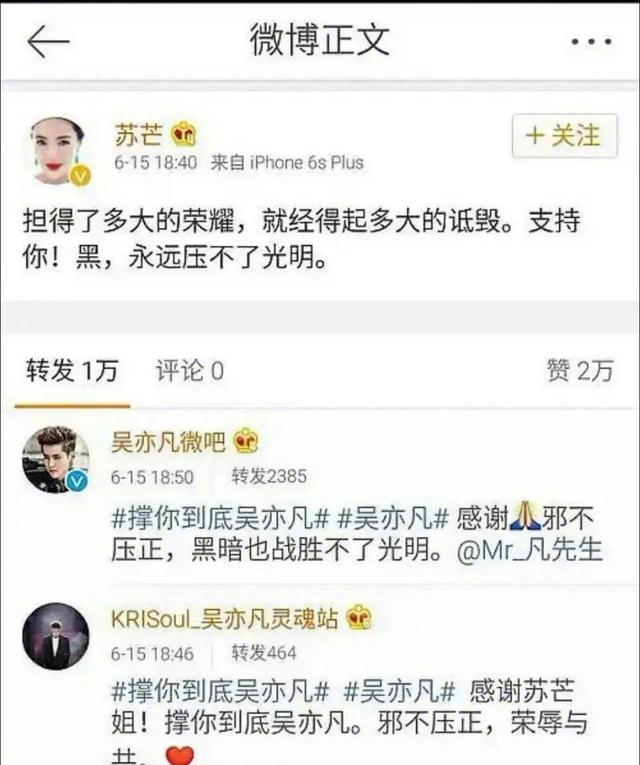
Task: Follow 苏芒 with the 关注 button
Action: point(564,136)
